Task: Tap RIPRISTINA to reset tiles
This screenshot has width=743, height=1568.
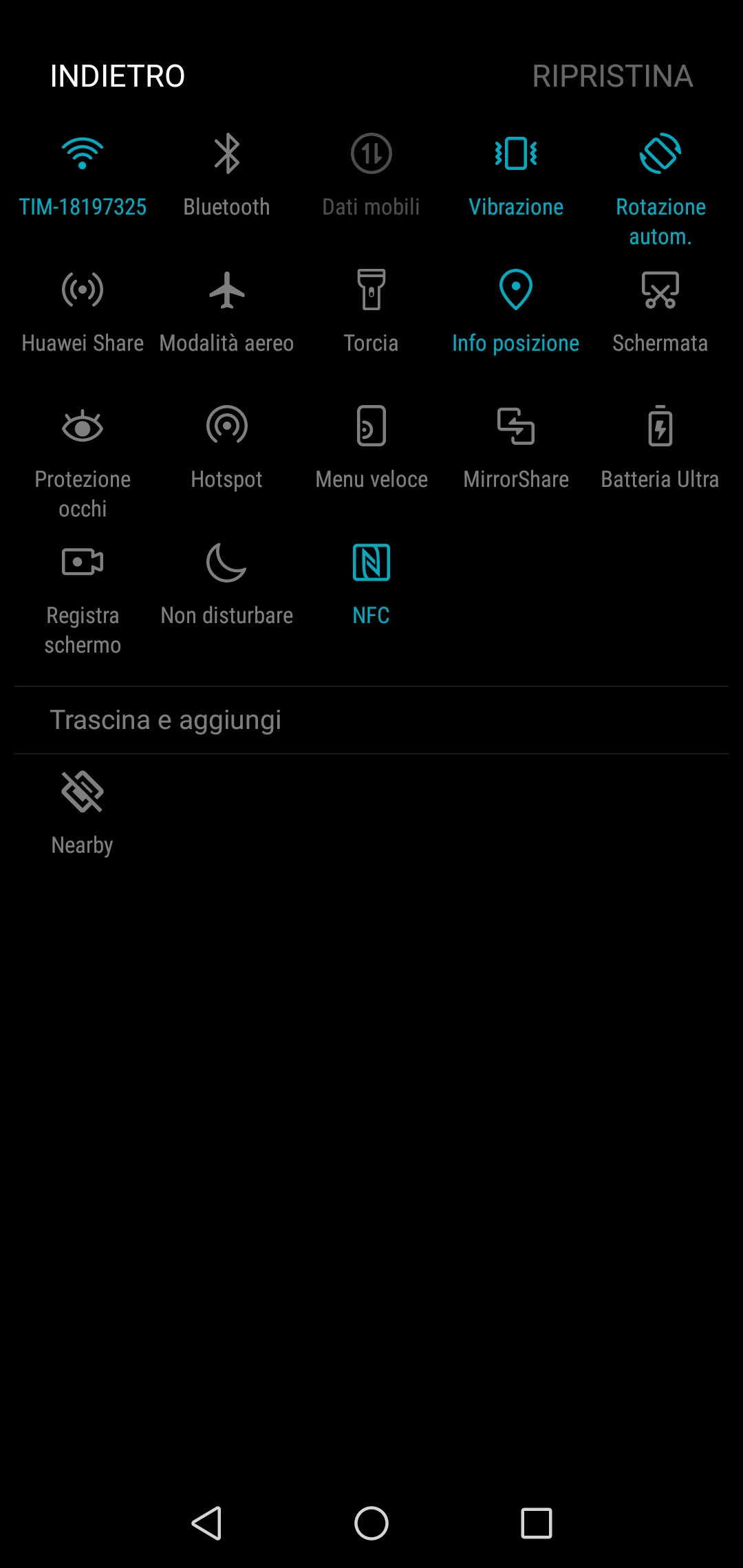Action: (x=612, y=76)
